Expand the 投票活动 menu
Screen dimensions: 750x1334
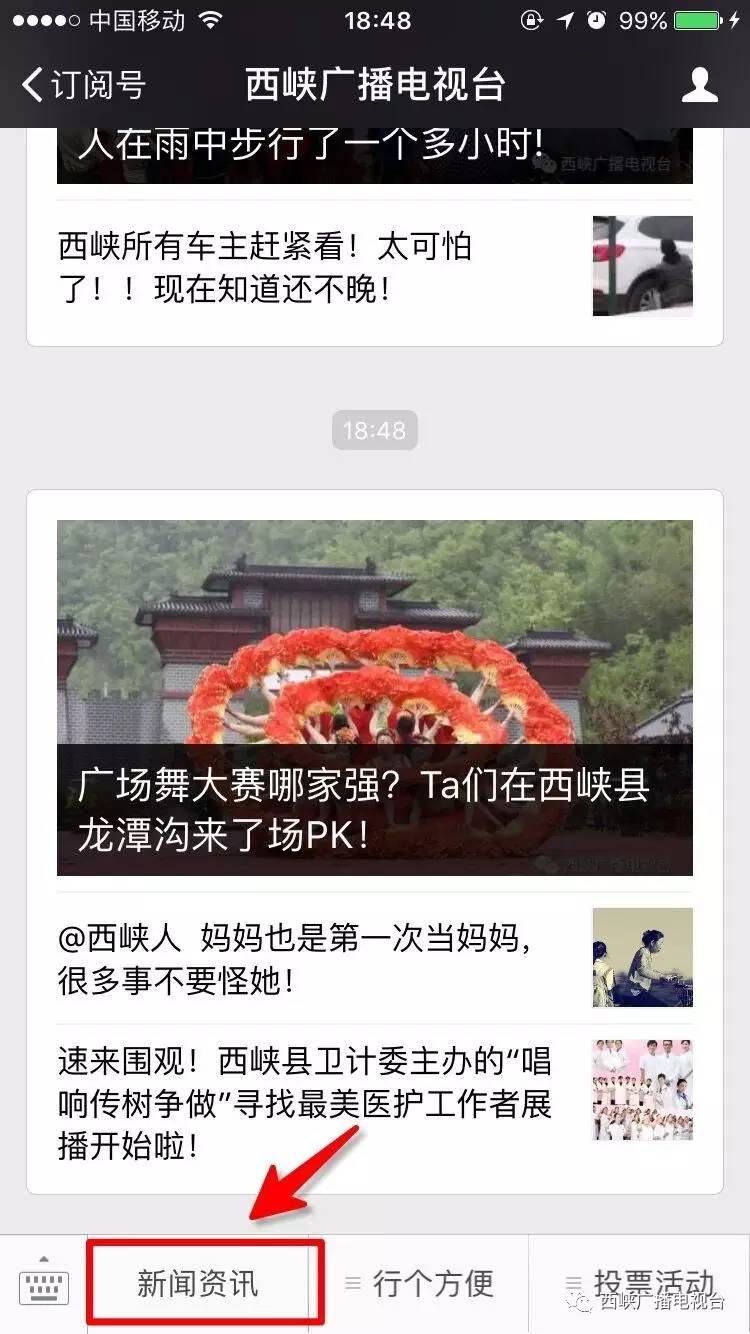tap(639, 1284)
